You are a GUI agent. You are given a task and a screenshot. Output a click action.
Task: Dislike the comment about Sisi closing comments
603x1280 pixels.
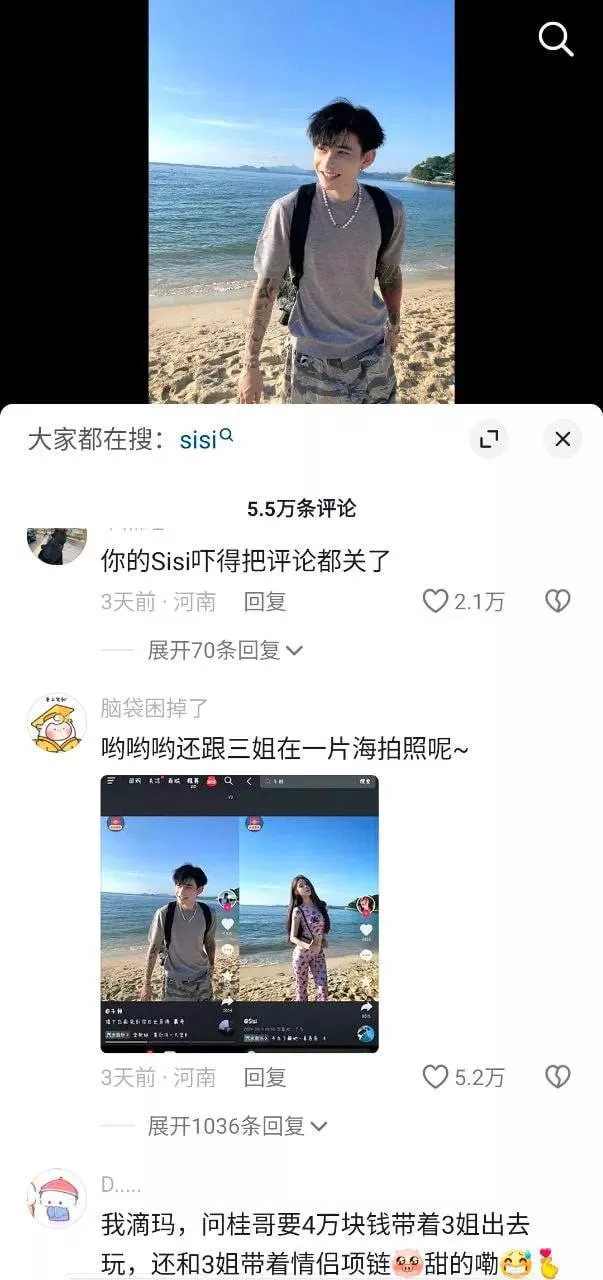[557, 601]
